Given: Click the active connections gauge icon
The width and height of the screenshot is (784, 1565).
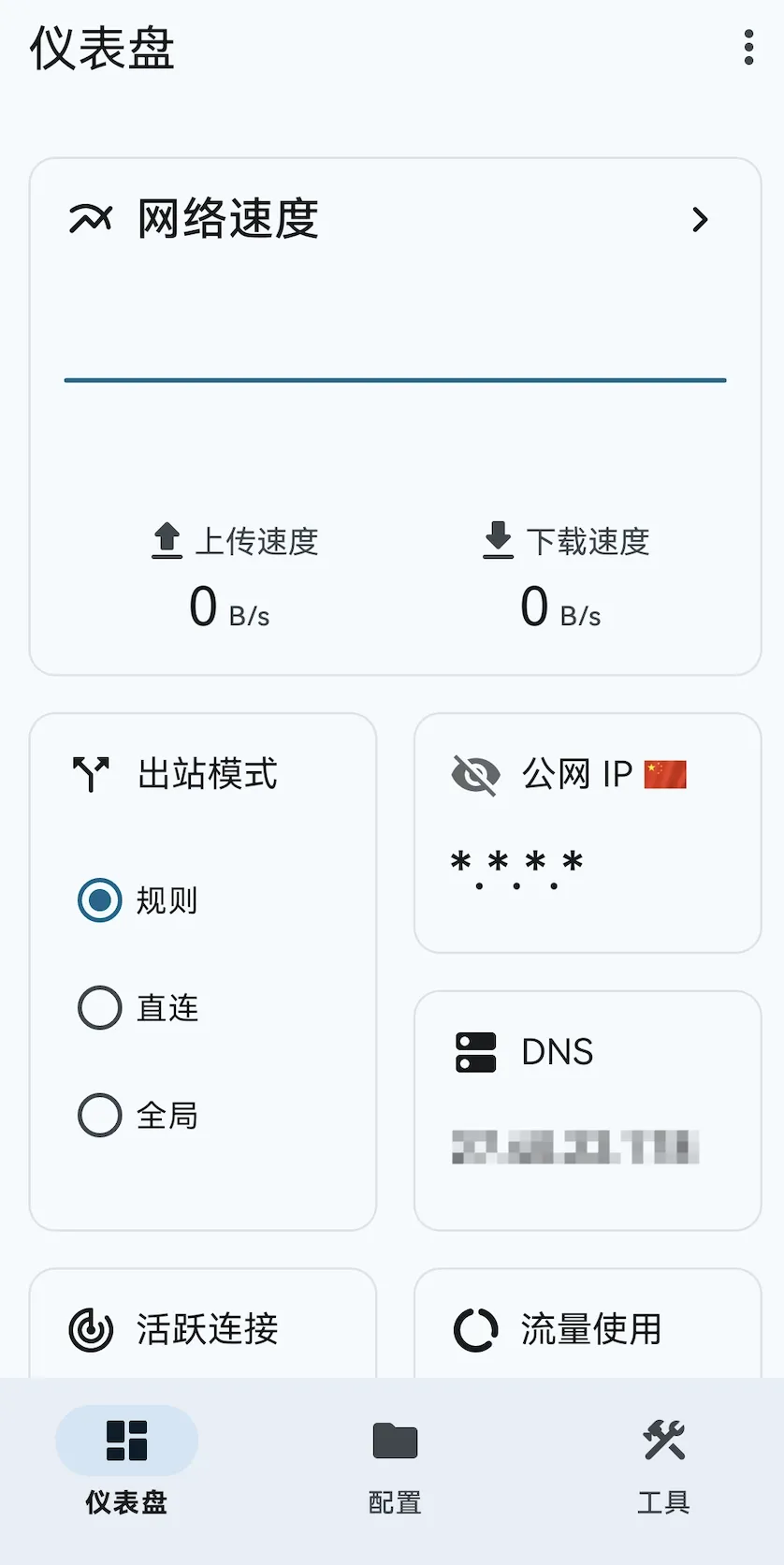Looking at the screenshot, I should click(x=89, y=1328).
